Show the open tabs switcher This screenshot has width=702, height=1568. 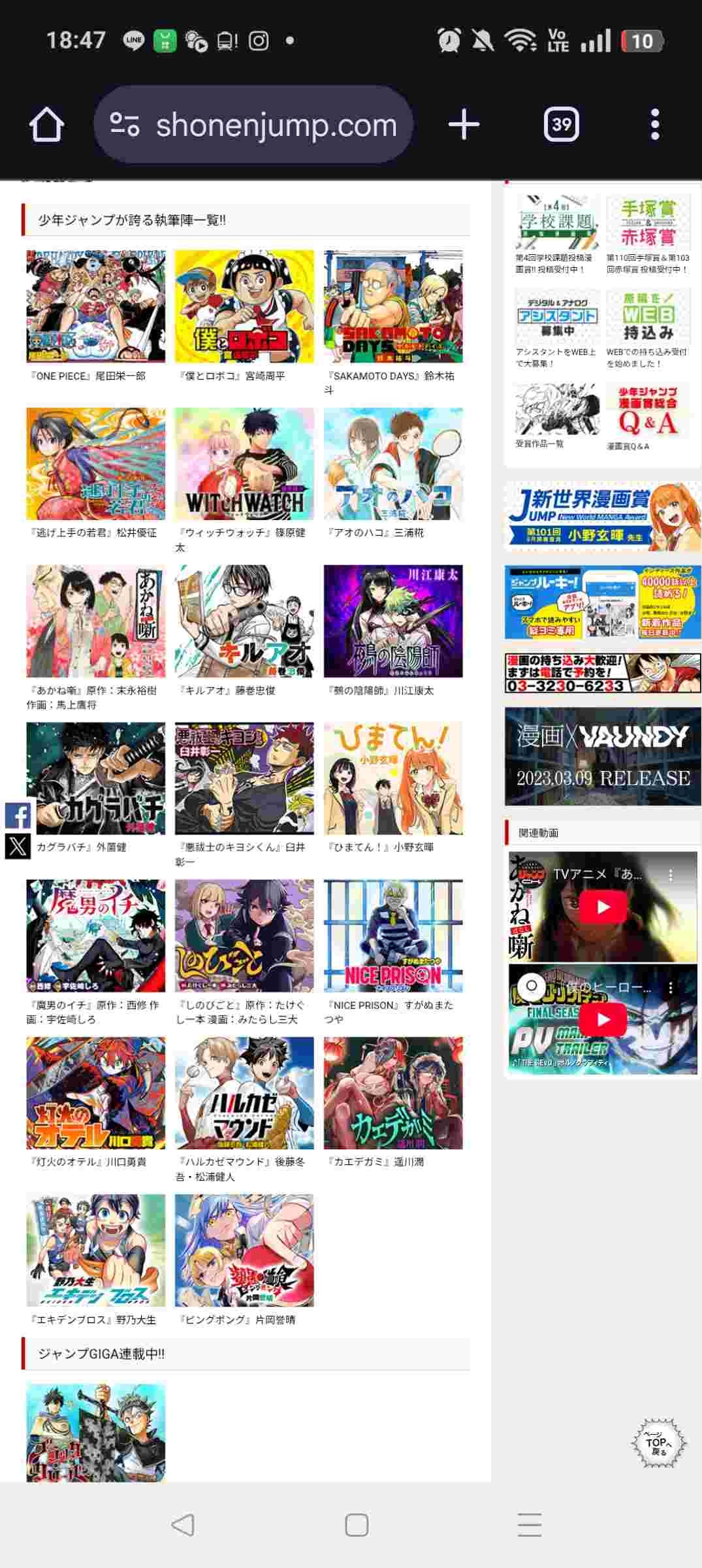click(x=562, y=124)
